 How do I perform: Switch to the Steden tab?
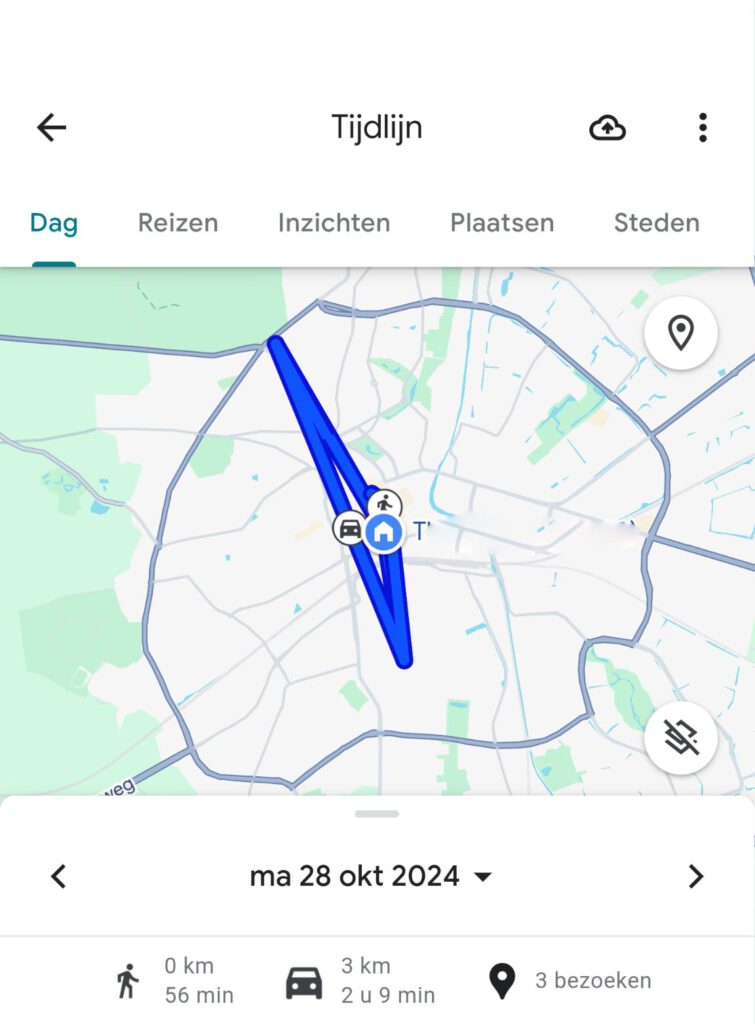coord(656,222)
